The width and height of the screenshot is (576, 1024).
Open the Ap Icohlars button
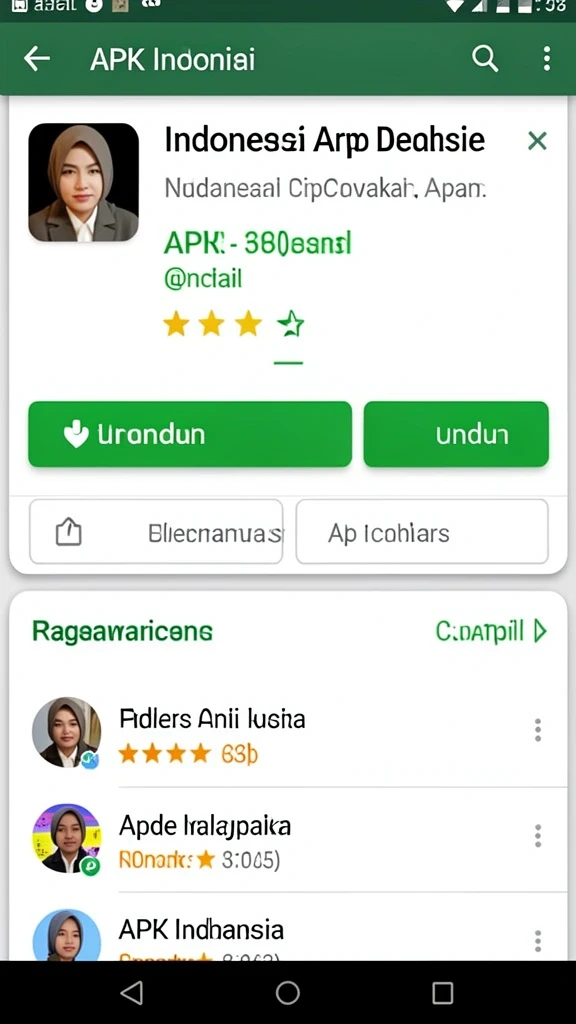coord(422,532)
